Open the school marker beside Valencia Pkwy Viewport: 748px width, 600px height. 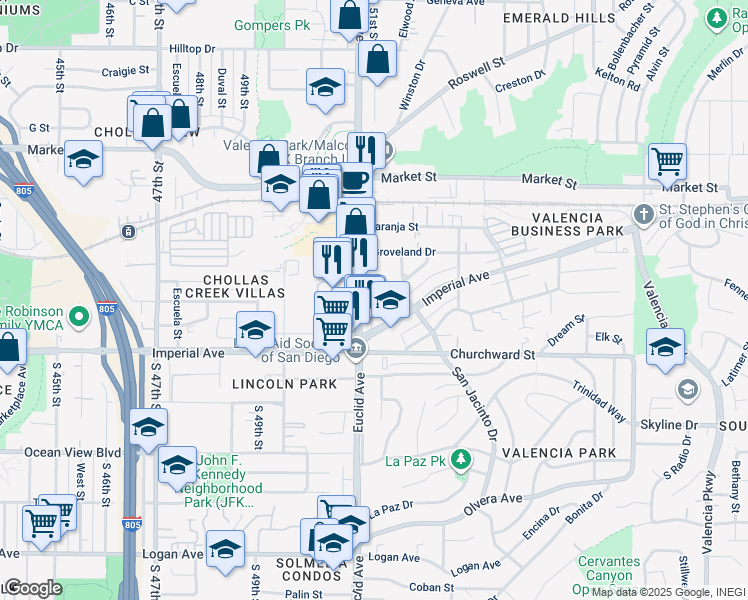coord(665,346)
